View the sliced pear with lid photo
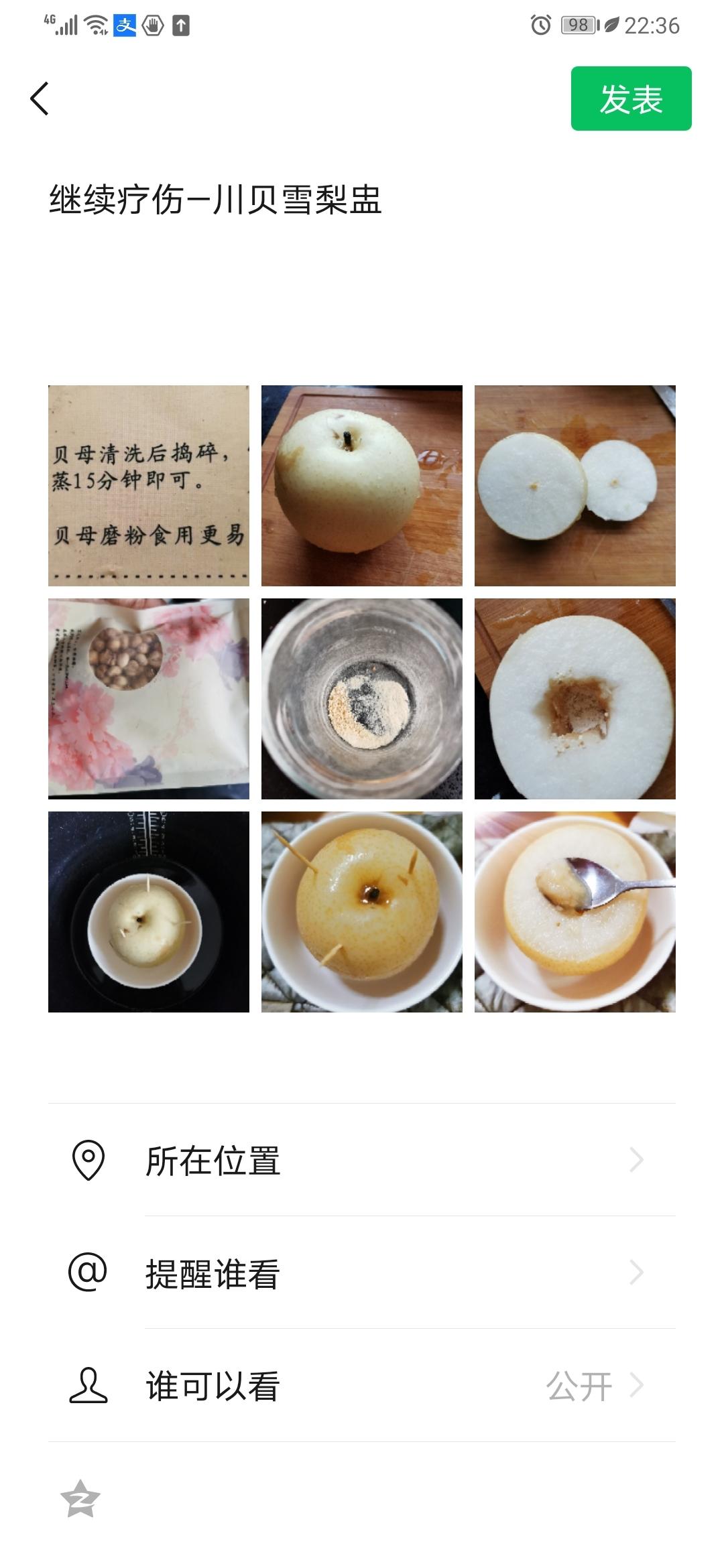The image size is (724, 1568). [575, 486]
